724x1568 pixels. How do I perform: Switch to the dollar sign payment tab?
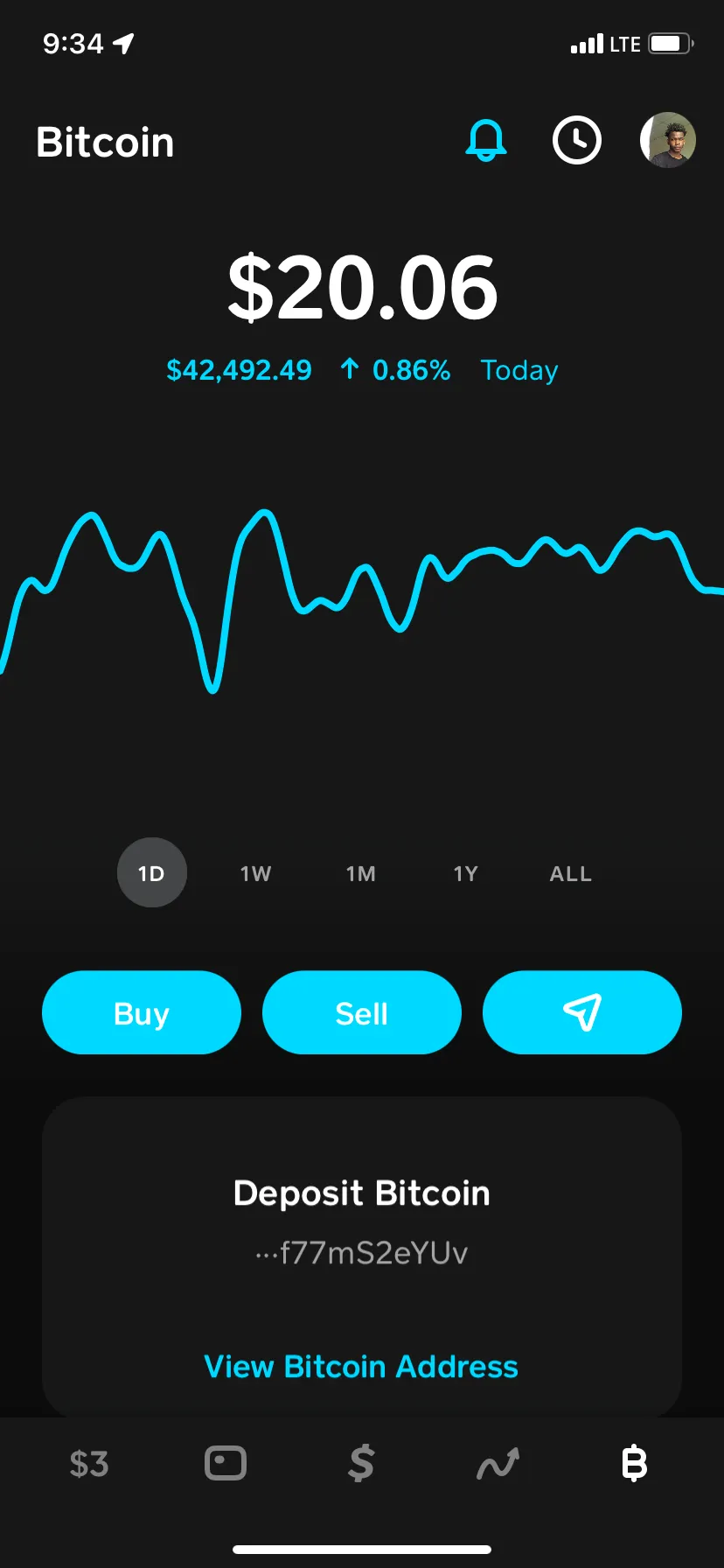[x=361, y=1463]
